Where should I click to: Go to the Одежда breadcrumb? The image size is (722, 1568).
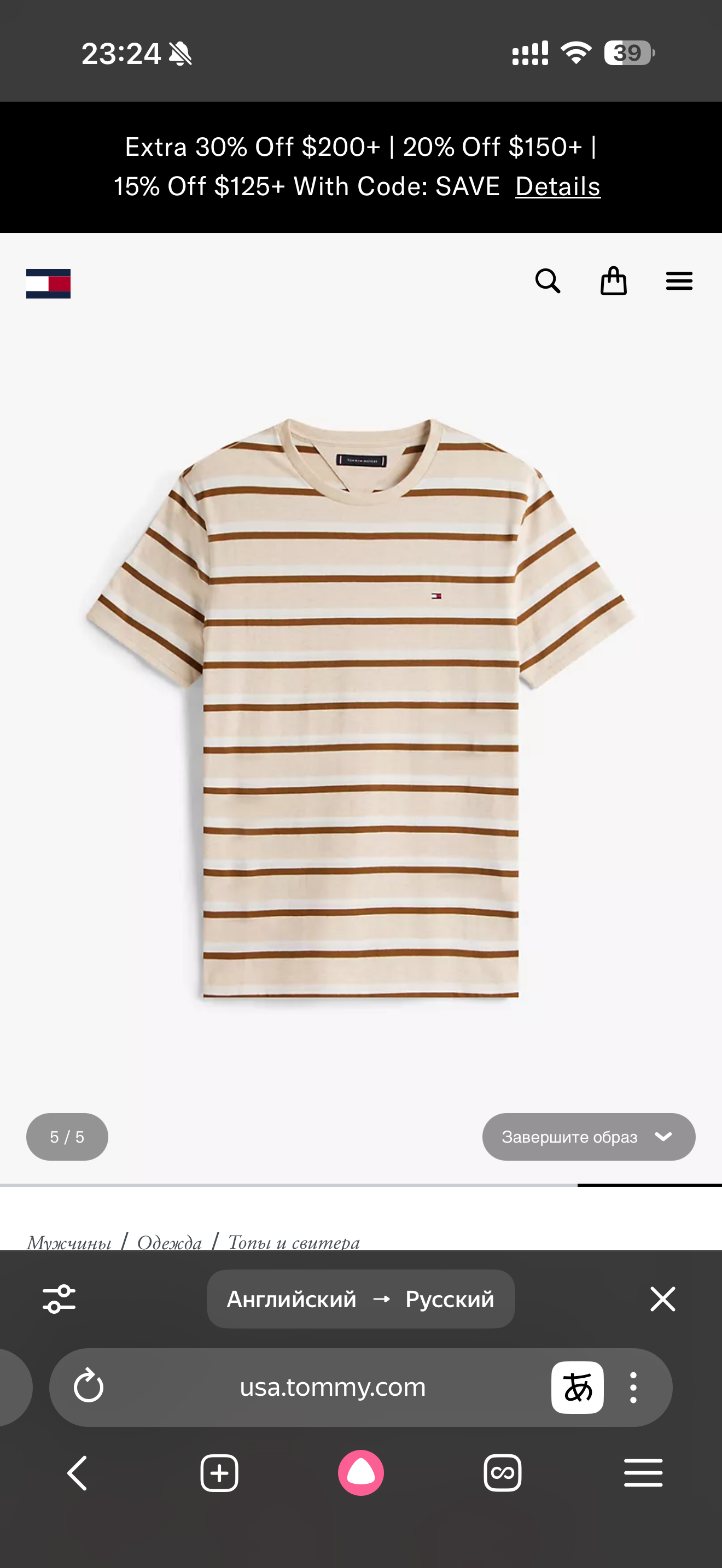click(x=169, y=1242)
